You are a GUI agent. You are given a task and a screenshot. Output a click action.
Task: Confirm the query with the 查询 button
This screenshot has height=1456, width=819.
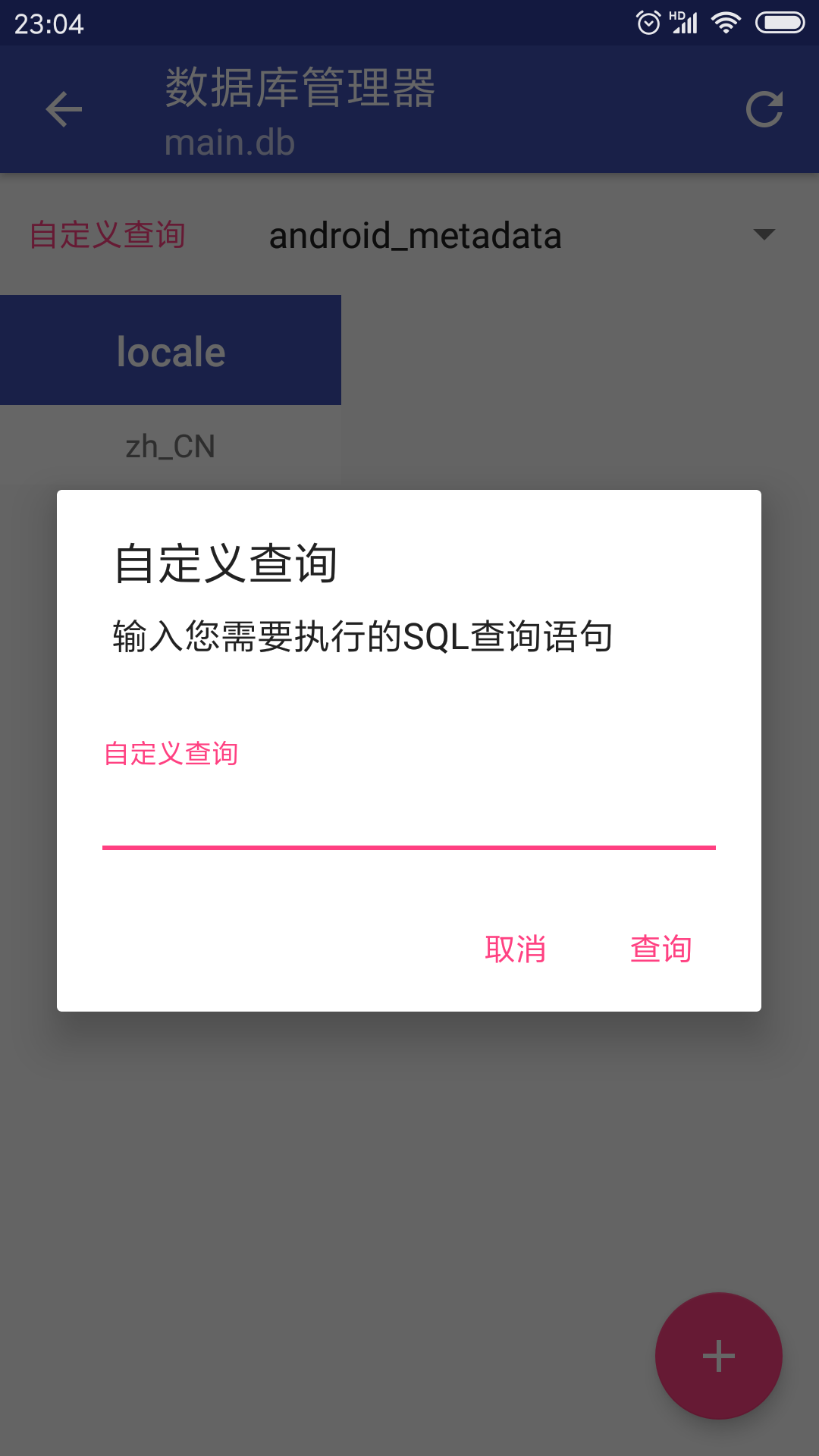[x=661, y=949]
